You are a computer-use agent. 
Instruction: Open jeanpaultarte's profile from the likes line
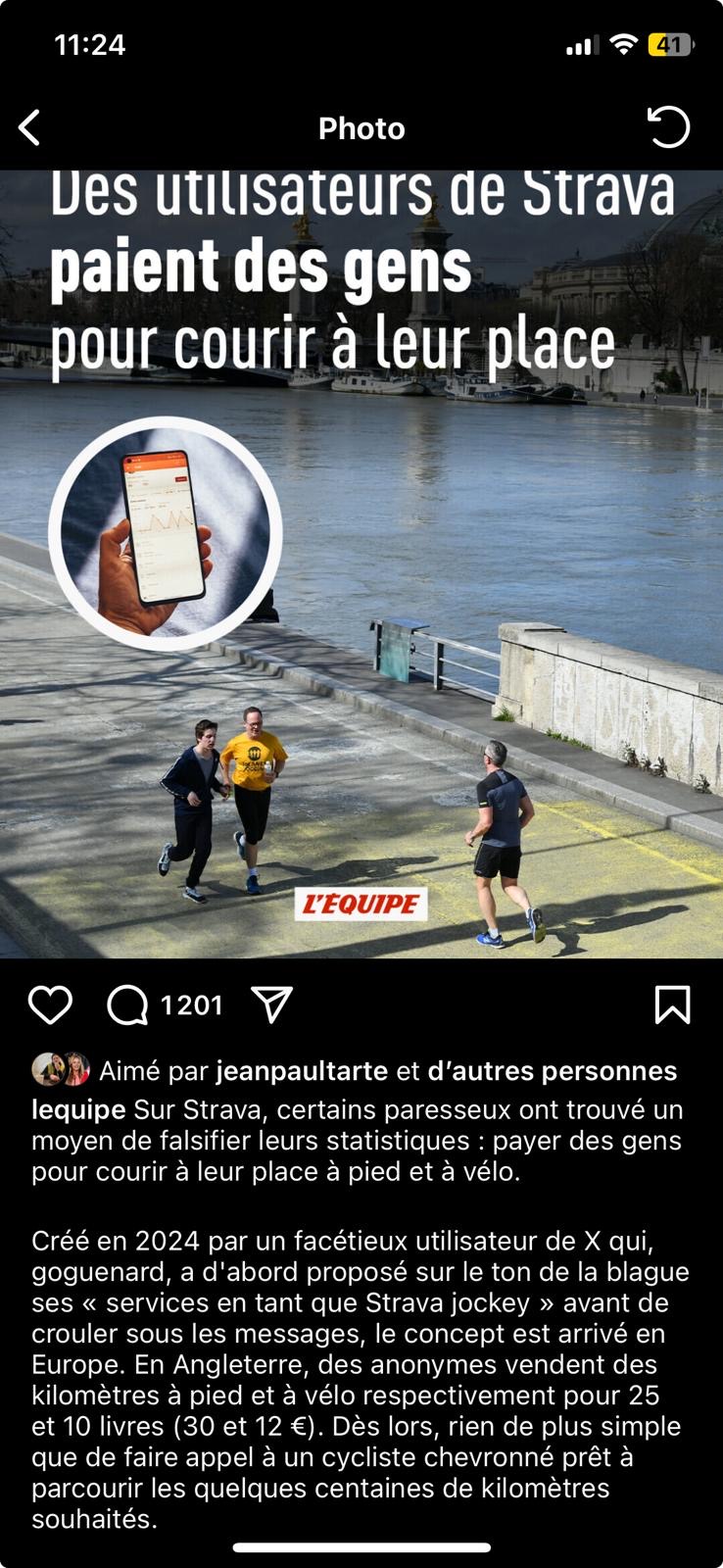[x=302, y=1071]
